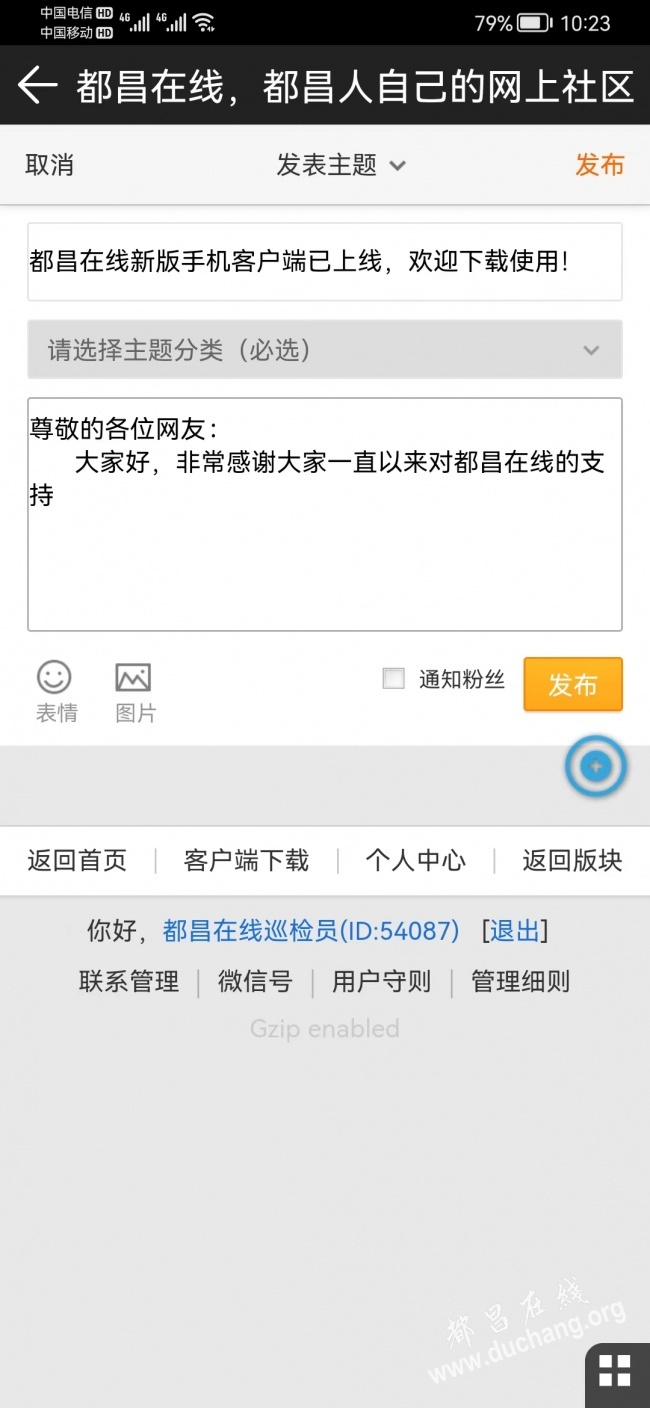Check the 通知粉丝 checkbox
The image size is (650, 1408).
coord(394,680)
